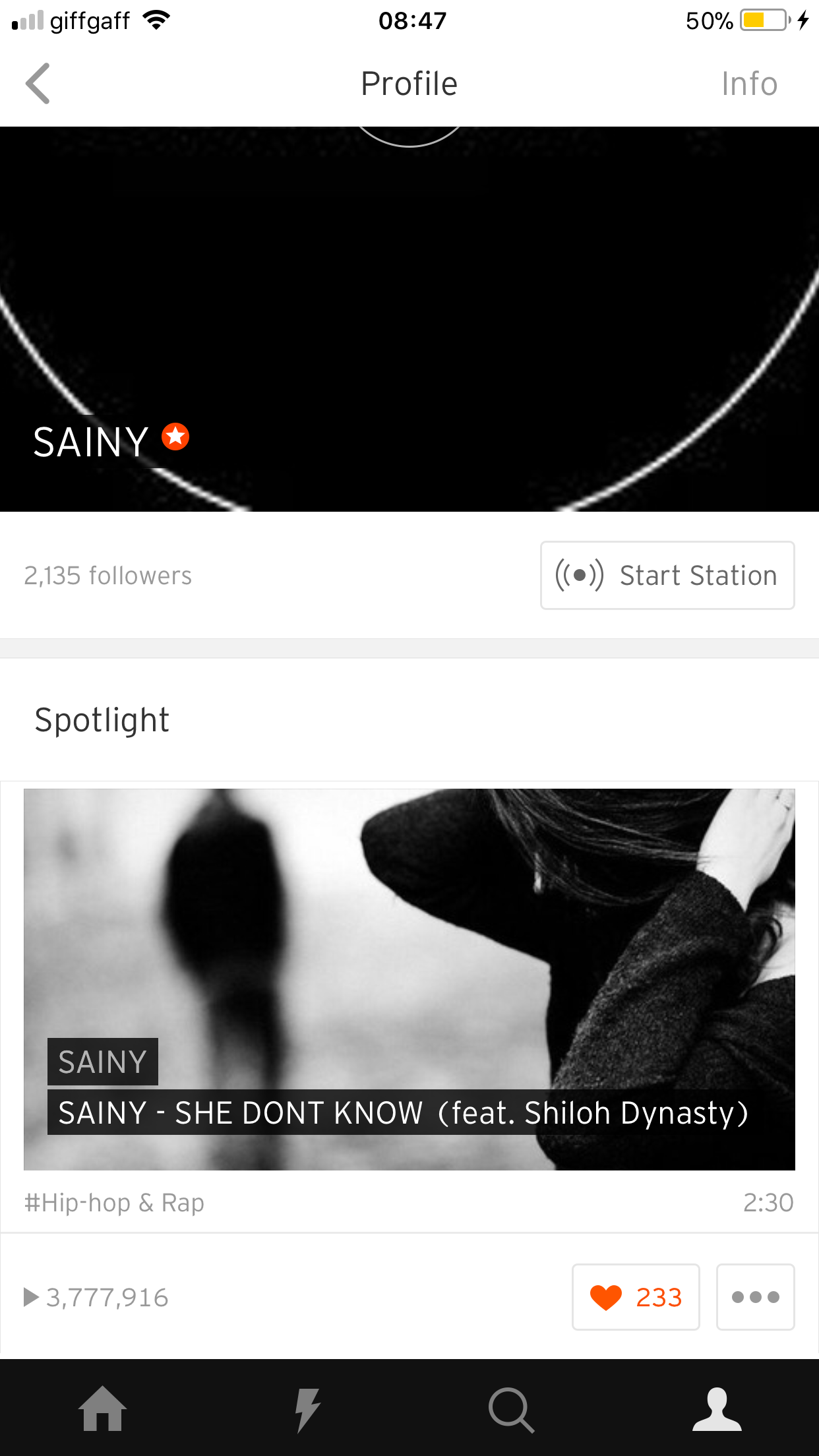Open more options for the spotlight track
The width and height of the screenshot is (819, 1456).
755,1297
